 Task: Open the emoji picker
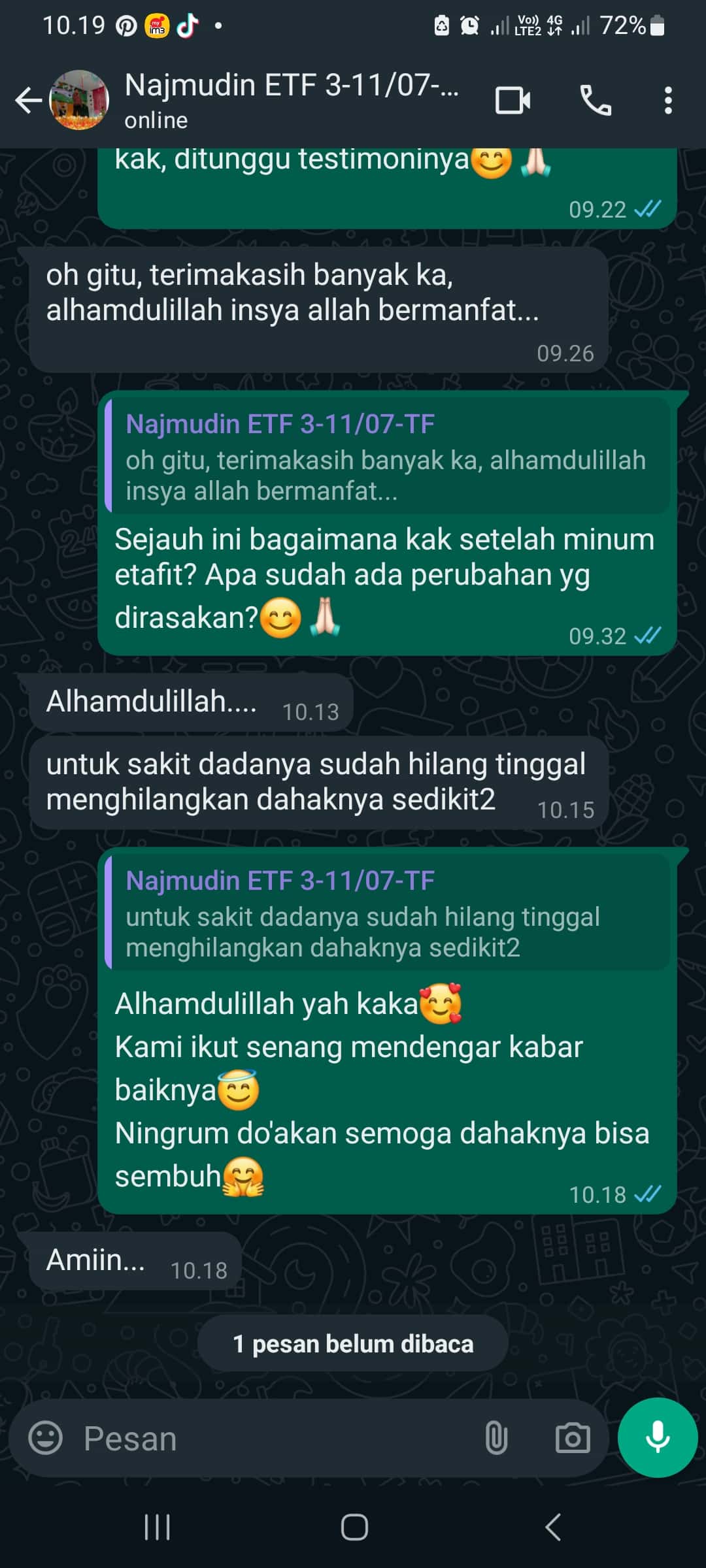45,1438
